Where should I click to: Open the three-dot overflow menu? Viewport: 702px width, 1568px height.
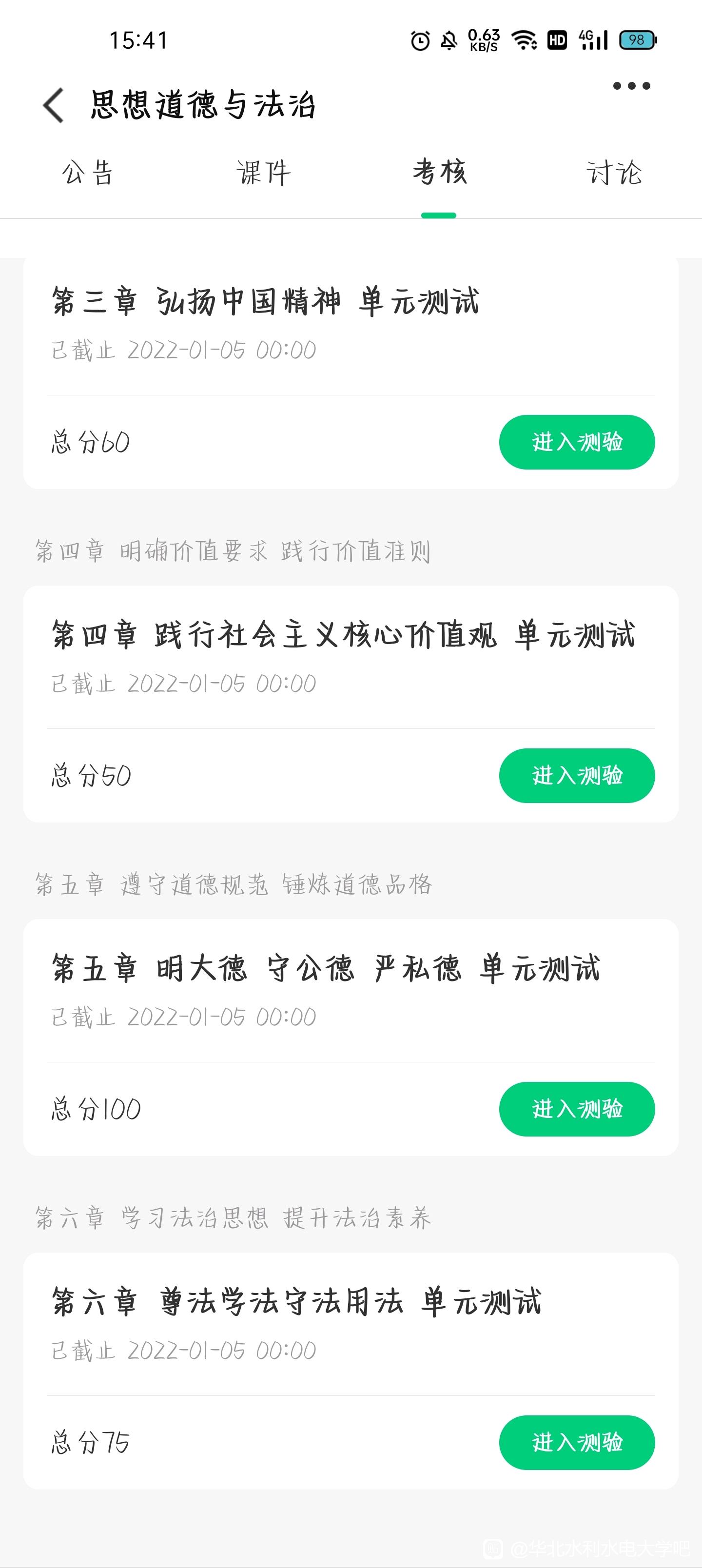coord(631,86)
